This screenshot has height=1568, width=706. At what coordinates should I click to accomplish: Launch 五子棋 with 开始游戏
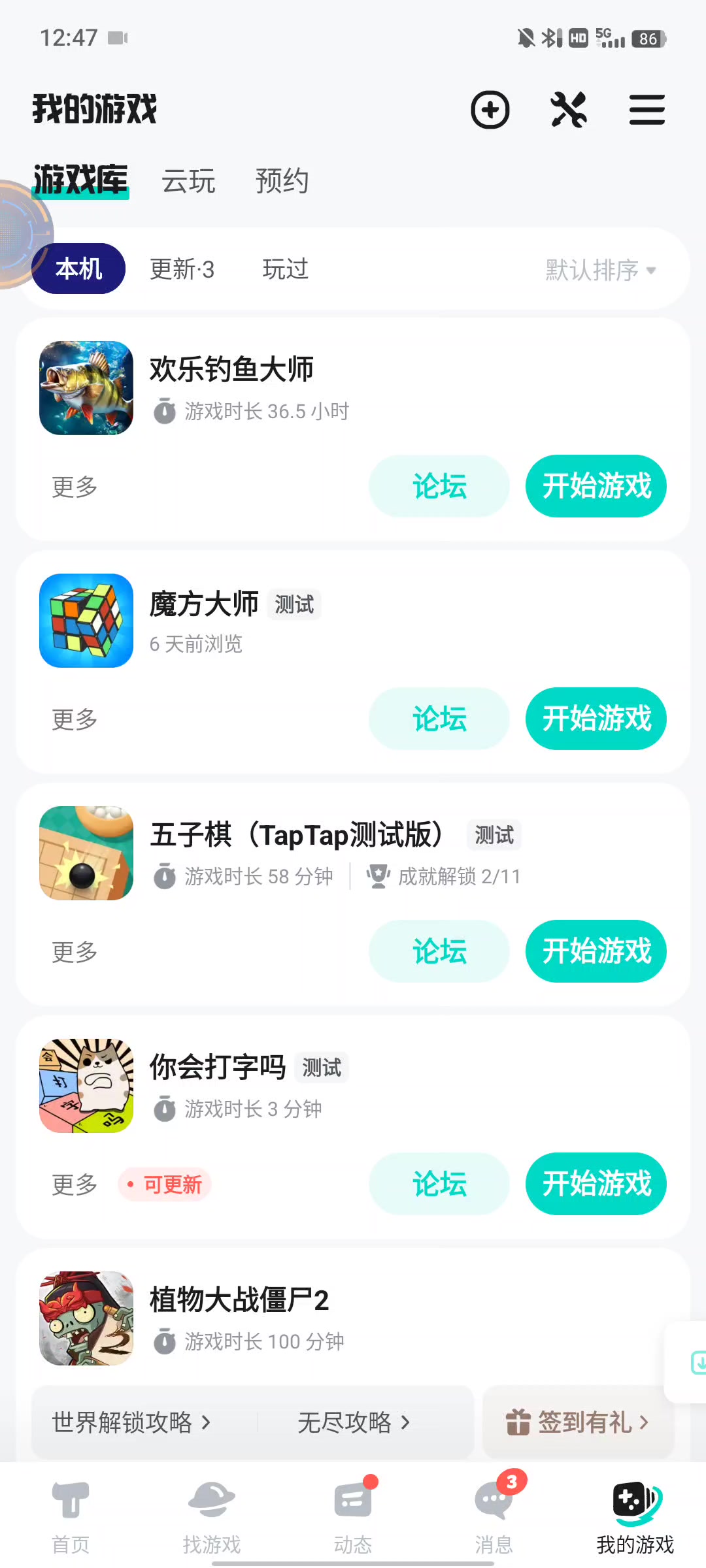tap(596, 951)
